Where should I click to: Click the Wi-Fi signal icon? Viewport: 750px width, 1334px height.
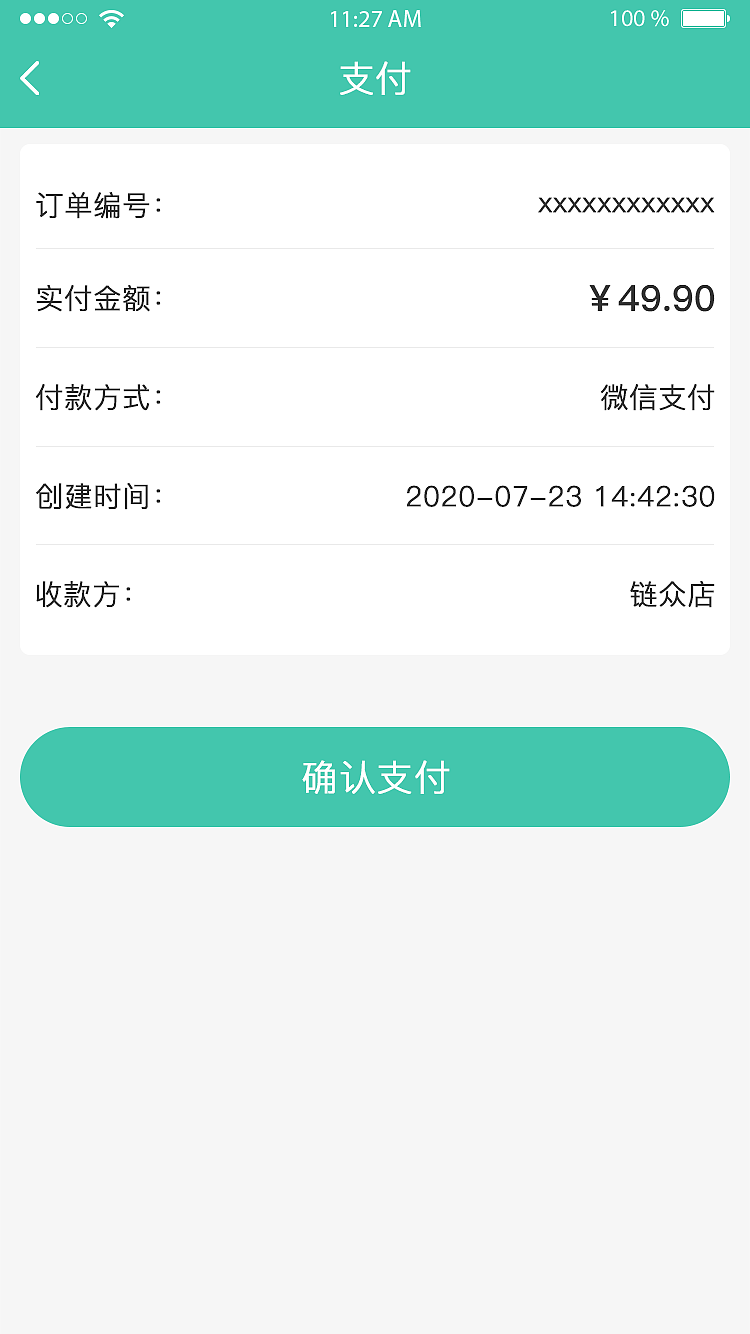pos(108,17)
